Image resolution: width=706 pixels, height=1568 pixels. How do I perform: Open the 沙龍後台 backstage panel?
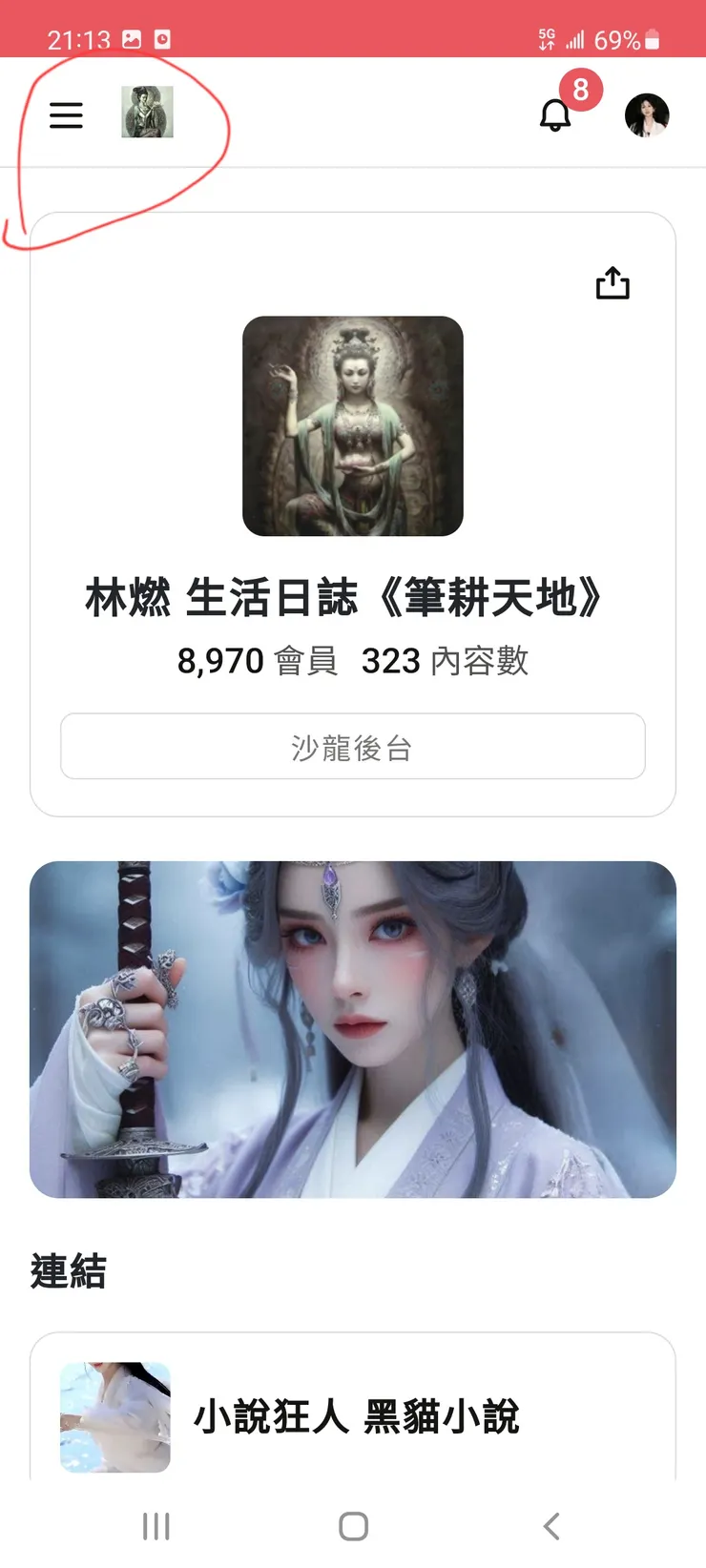coord(352,747)
